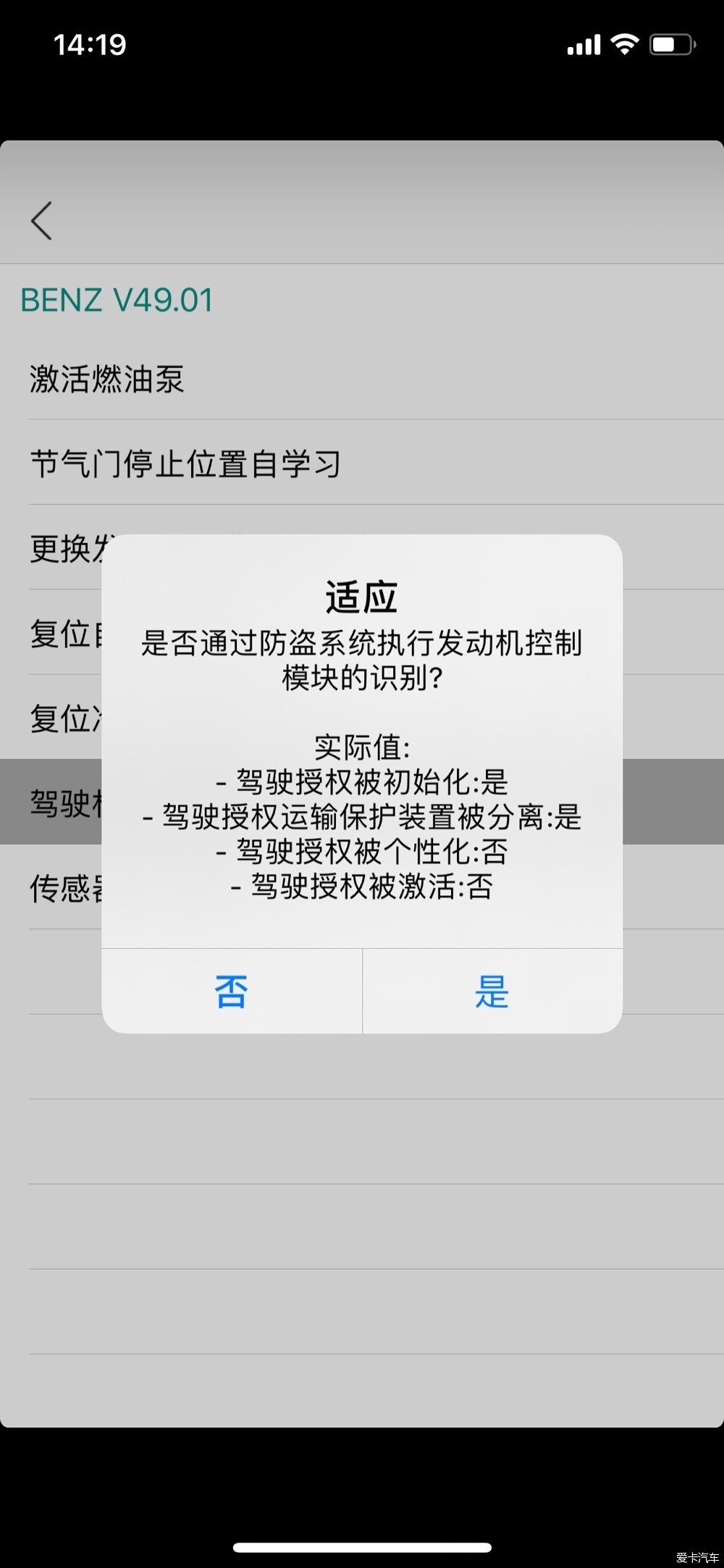Tap 是 to confirm the identification
The image size is (724, 1568).
[x=492, y=991]
